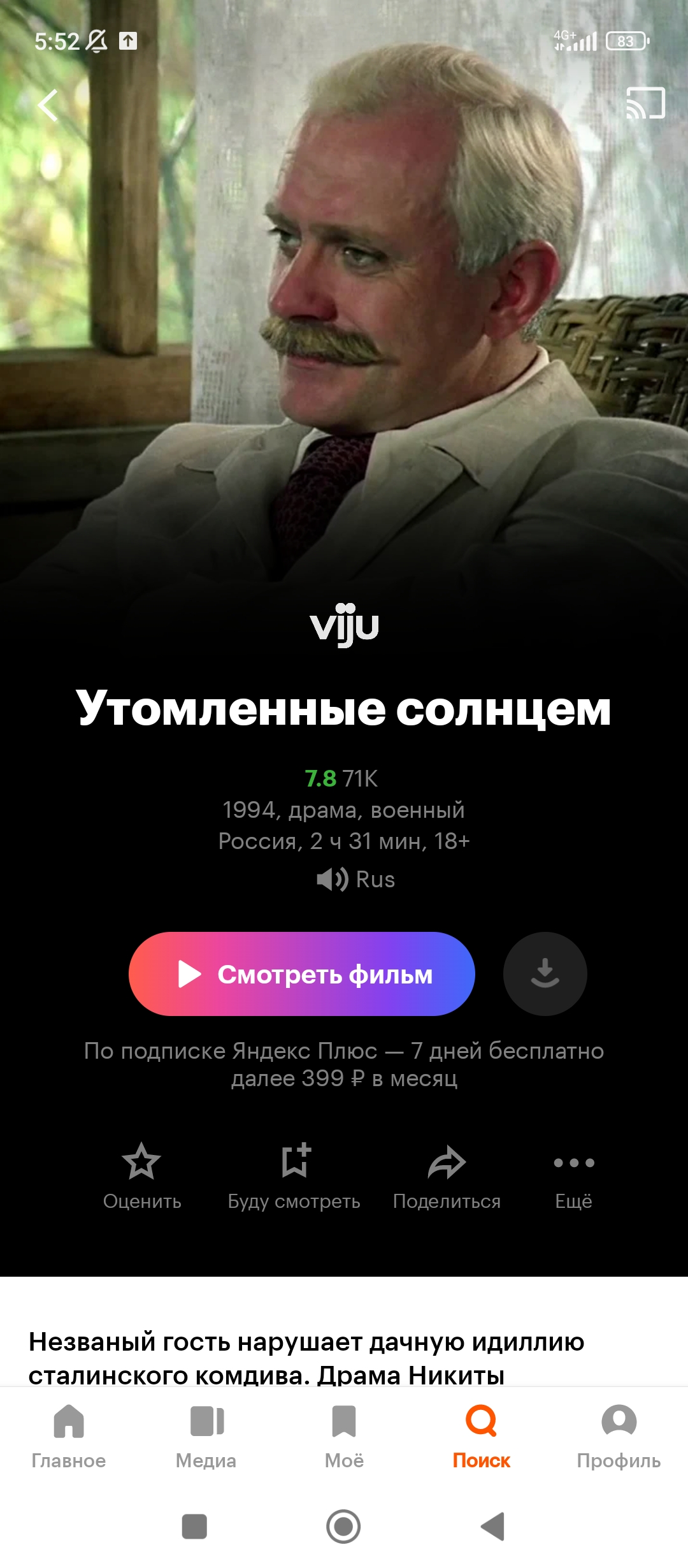Download the movie for offline viewing

point(545,974)
